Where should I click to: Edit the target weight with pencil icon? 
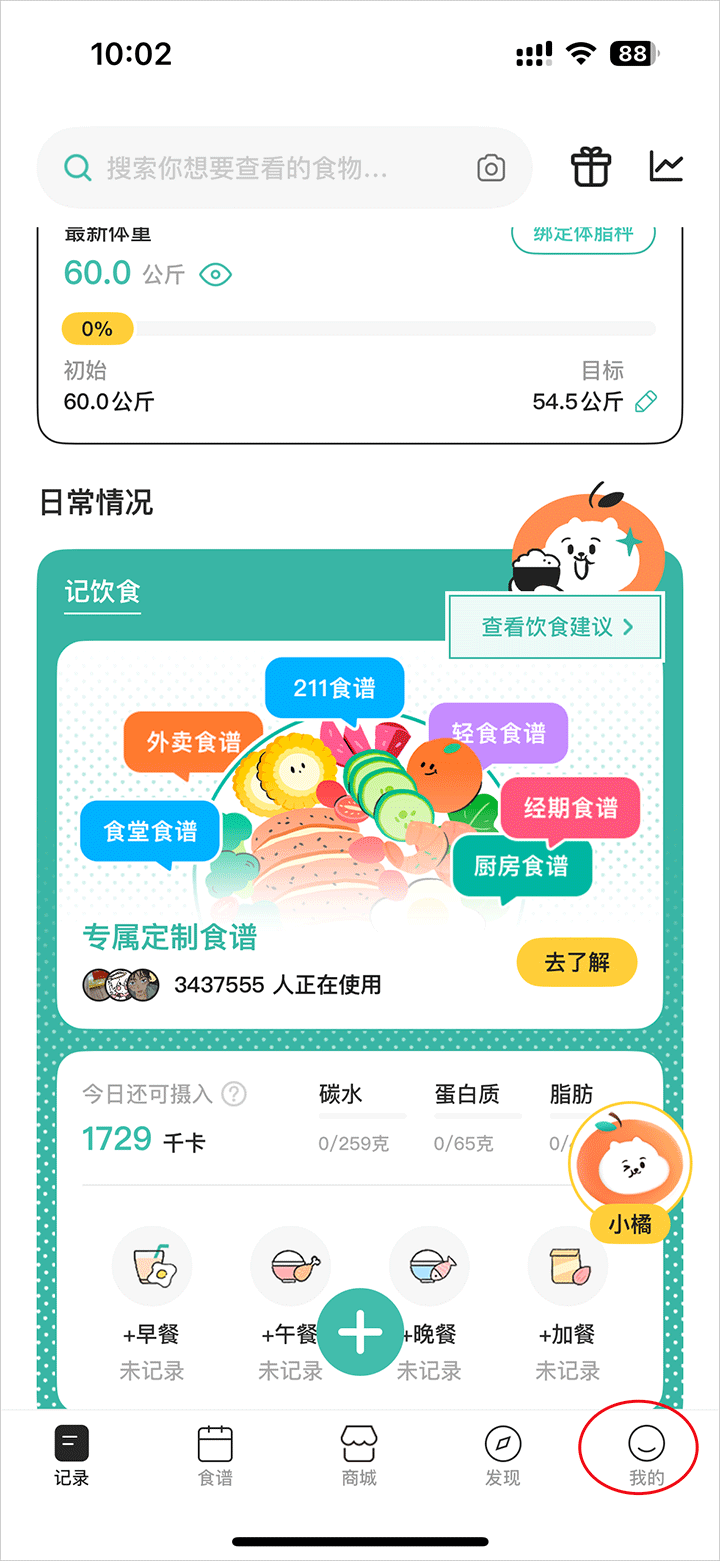click(x=646, y=402)
